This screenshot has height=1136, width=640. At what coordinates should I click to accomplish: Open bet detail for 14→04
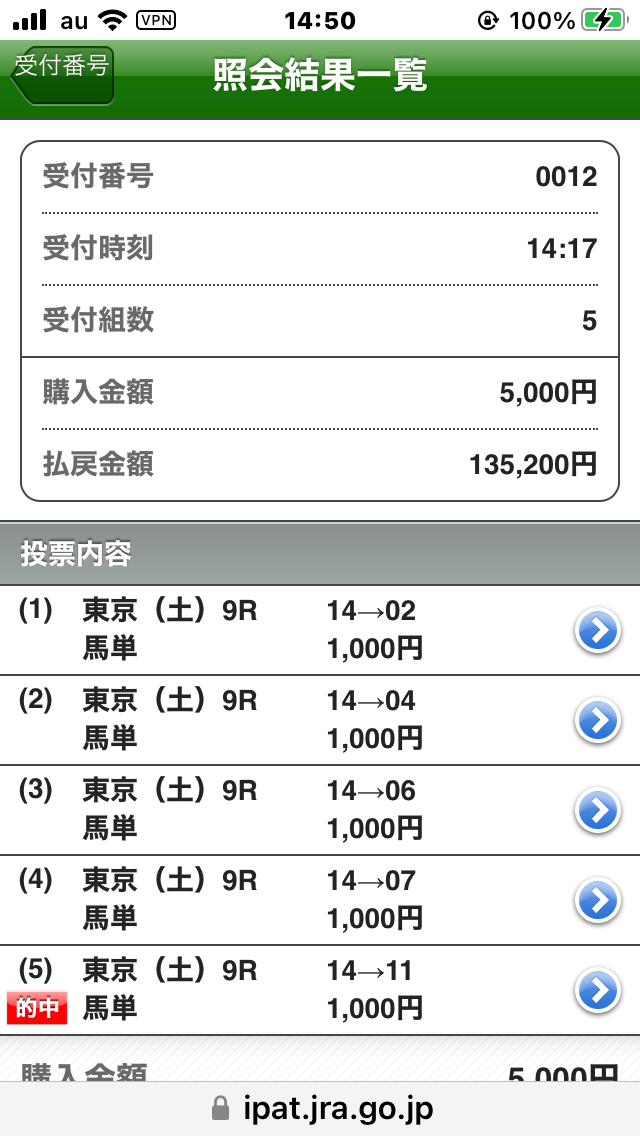[597, 720]
